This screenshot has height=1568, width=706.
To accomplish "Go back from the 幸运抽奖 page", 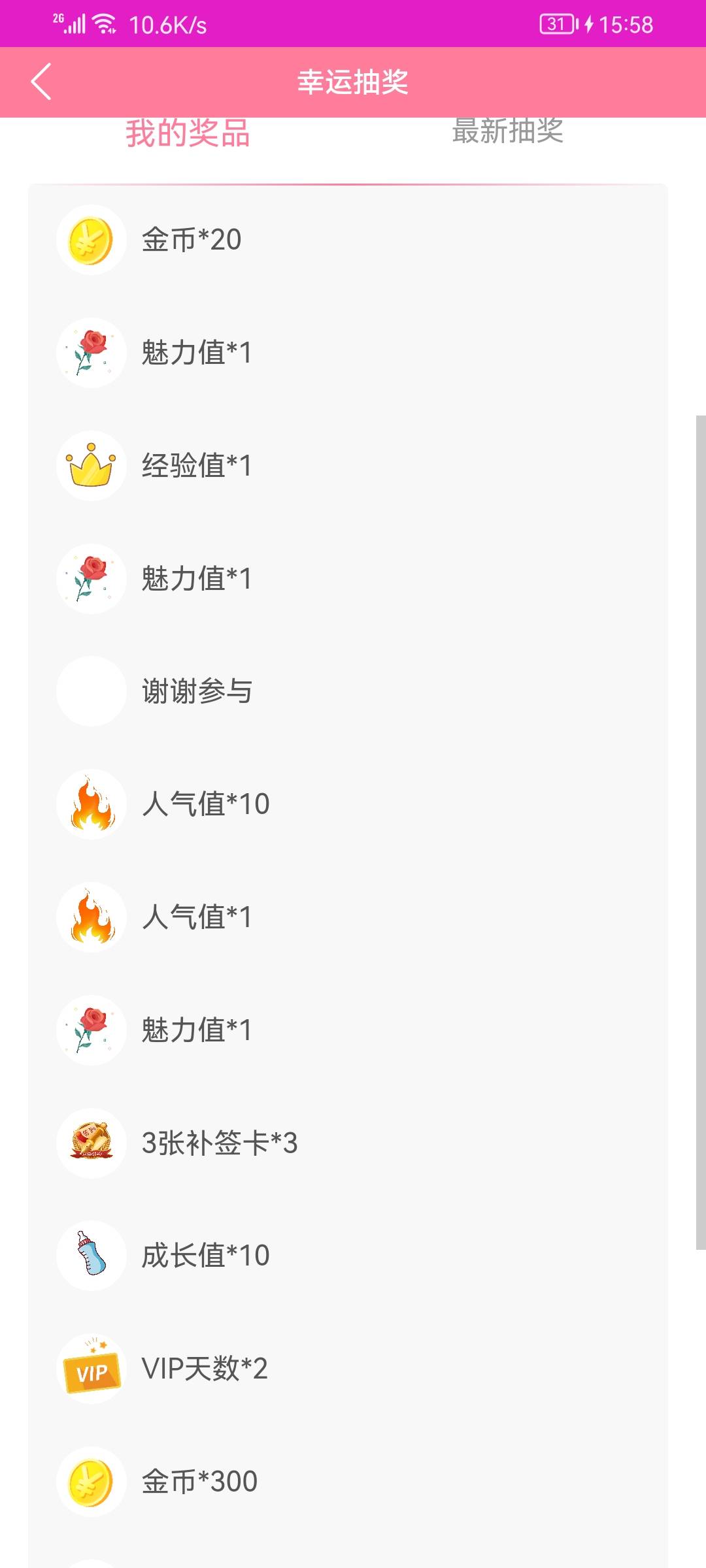I will (x=41, y=82).
